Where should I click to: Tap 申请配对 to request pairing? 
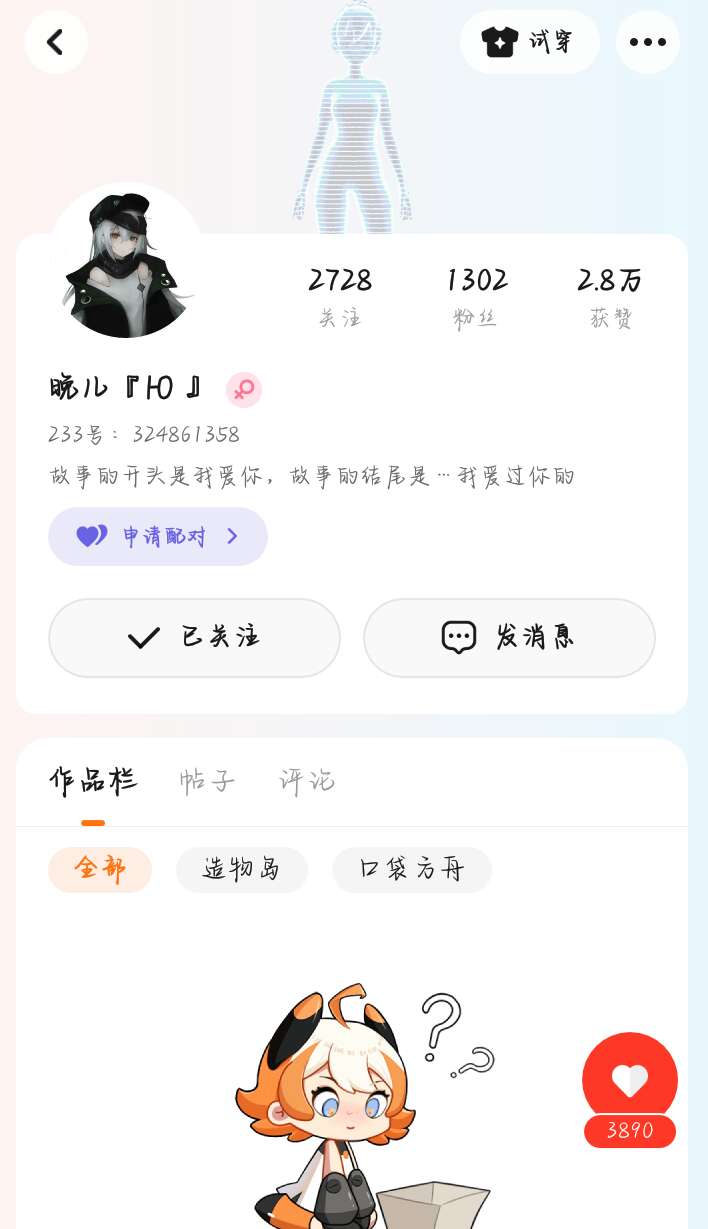point(158,536)
